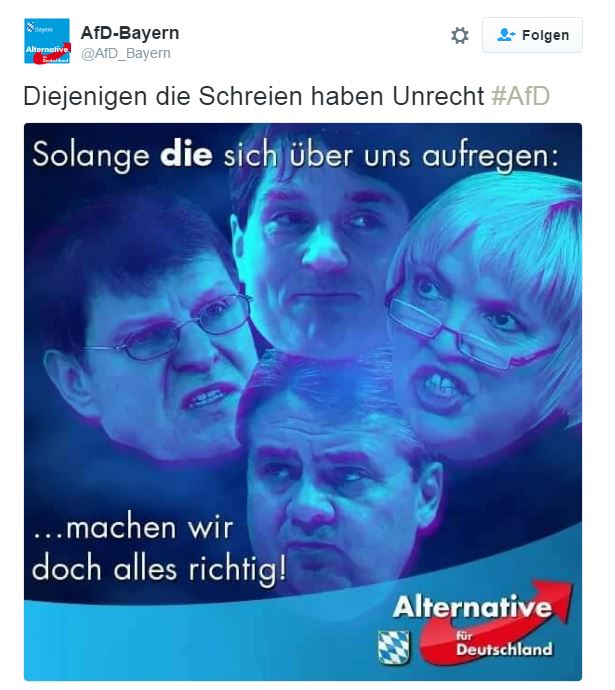Follow AfD-Bayern with the Folgen button
This screenshot has height=690, width=615.
(x=532, y=35)
